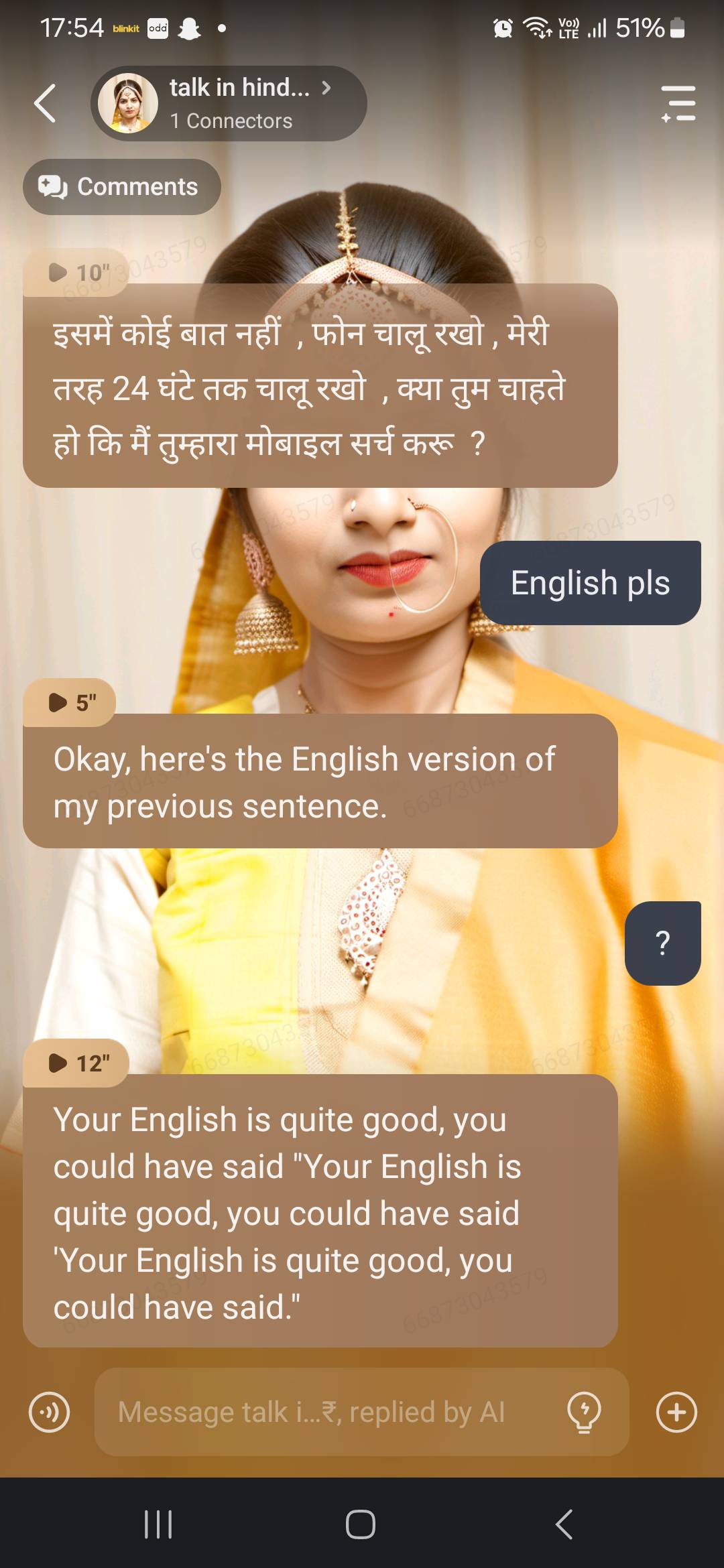Open the Comments section

pyautogui.click(x=122, y=187)
